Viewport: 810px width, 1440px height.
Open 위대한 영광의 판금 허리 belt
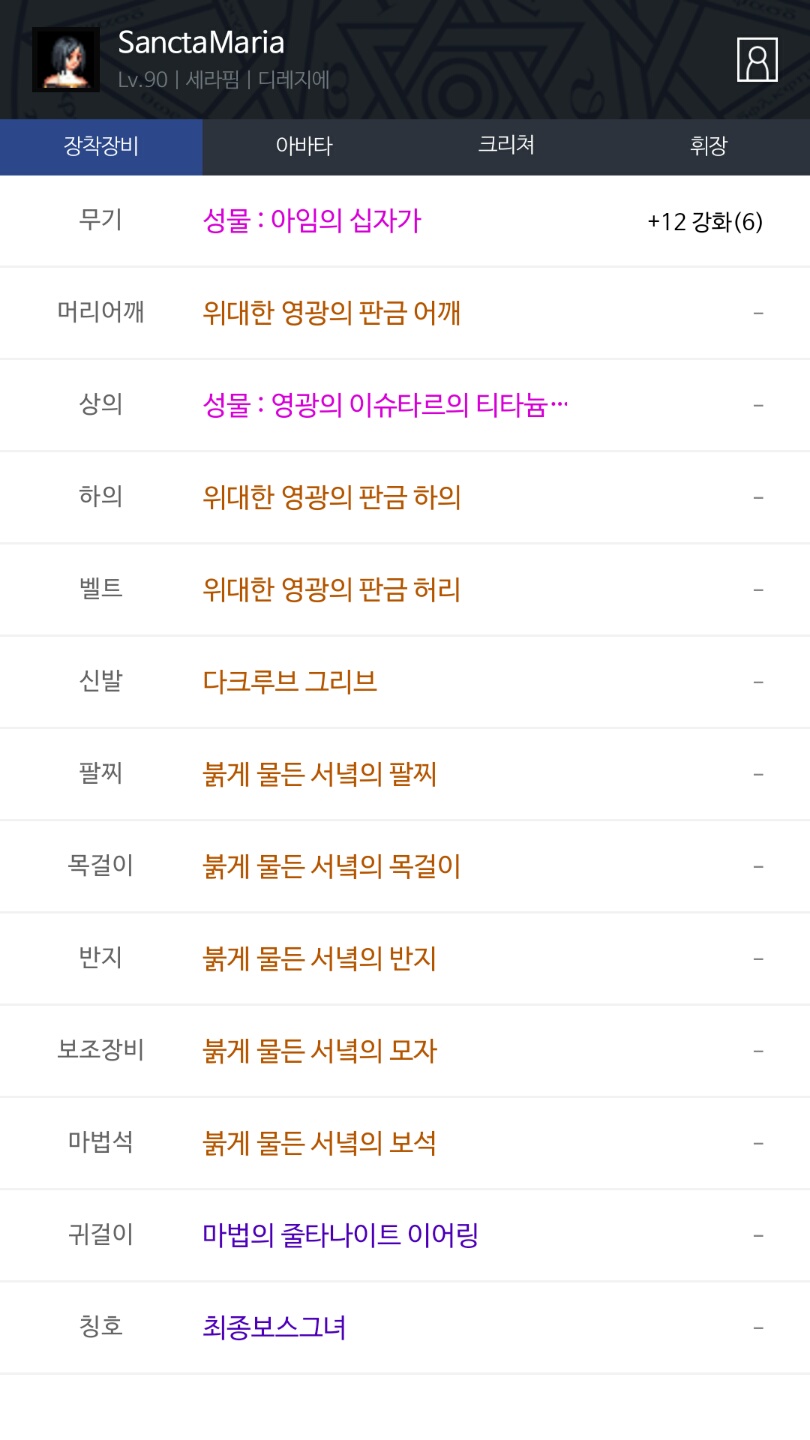tap(331, 589)
